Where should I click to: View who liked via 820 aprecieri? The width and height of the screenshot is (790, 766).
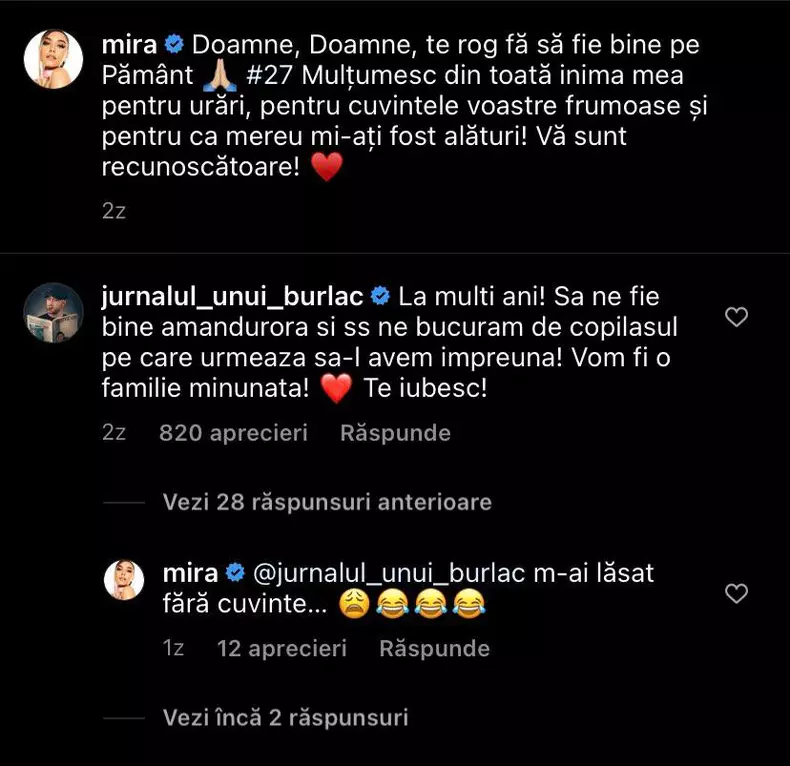[233, 433]
